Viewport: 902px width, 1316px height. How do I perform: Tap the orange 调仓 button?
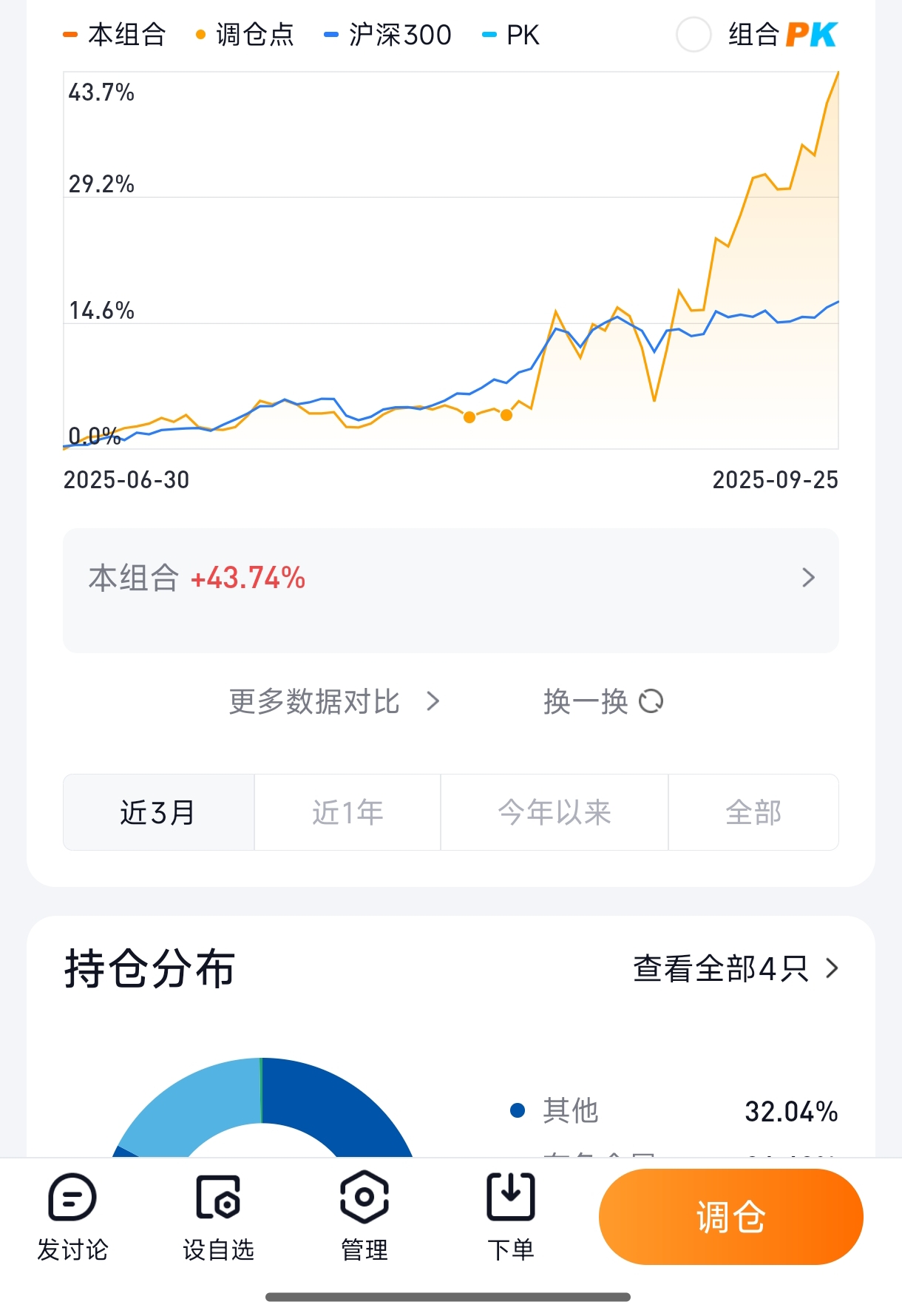pos(730,1217)
